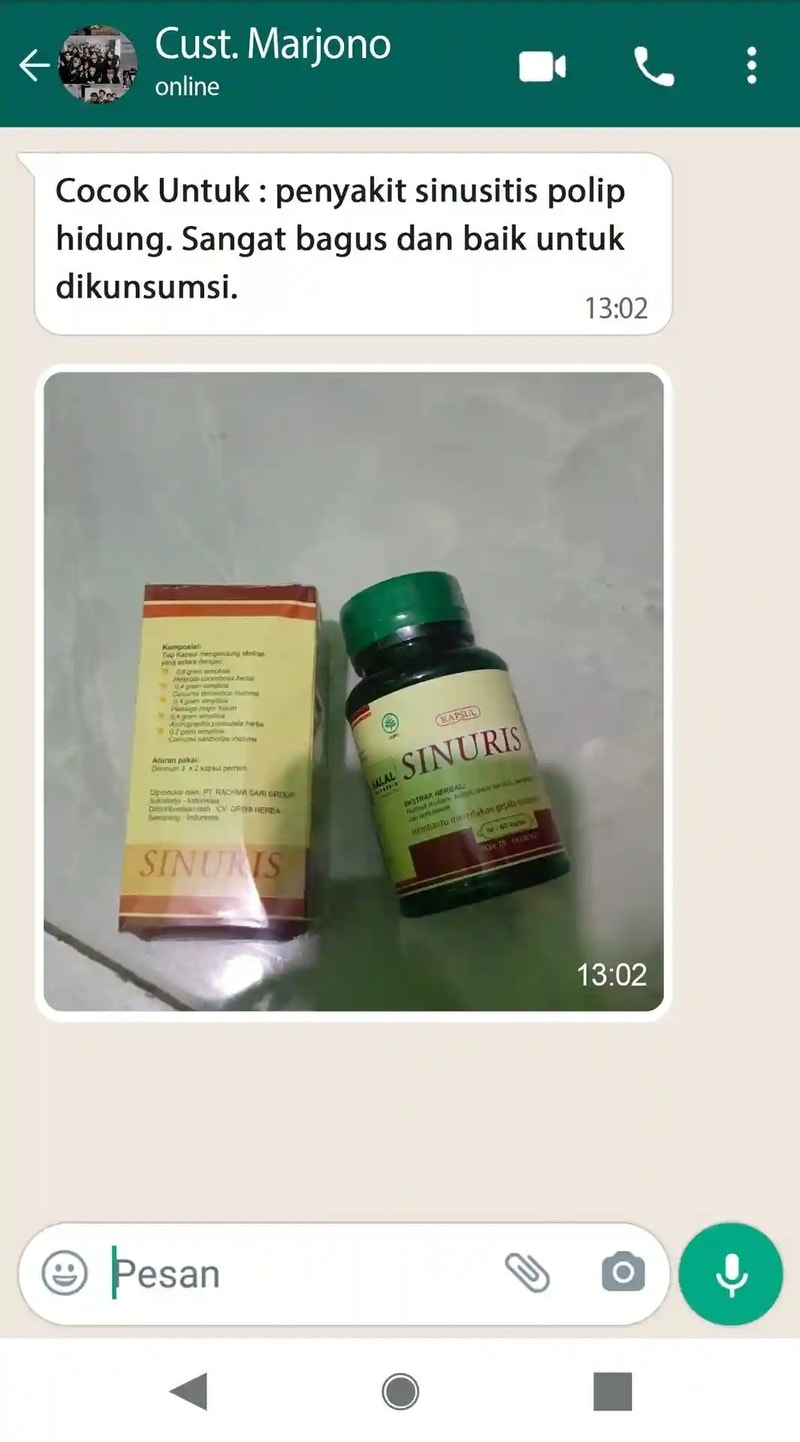Screen dimensions: 800x1442
Task: Attach a file with the paperclip
Action: click(527, 1272)
